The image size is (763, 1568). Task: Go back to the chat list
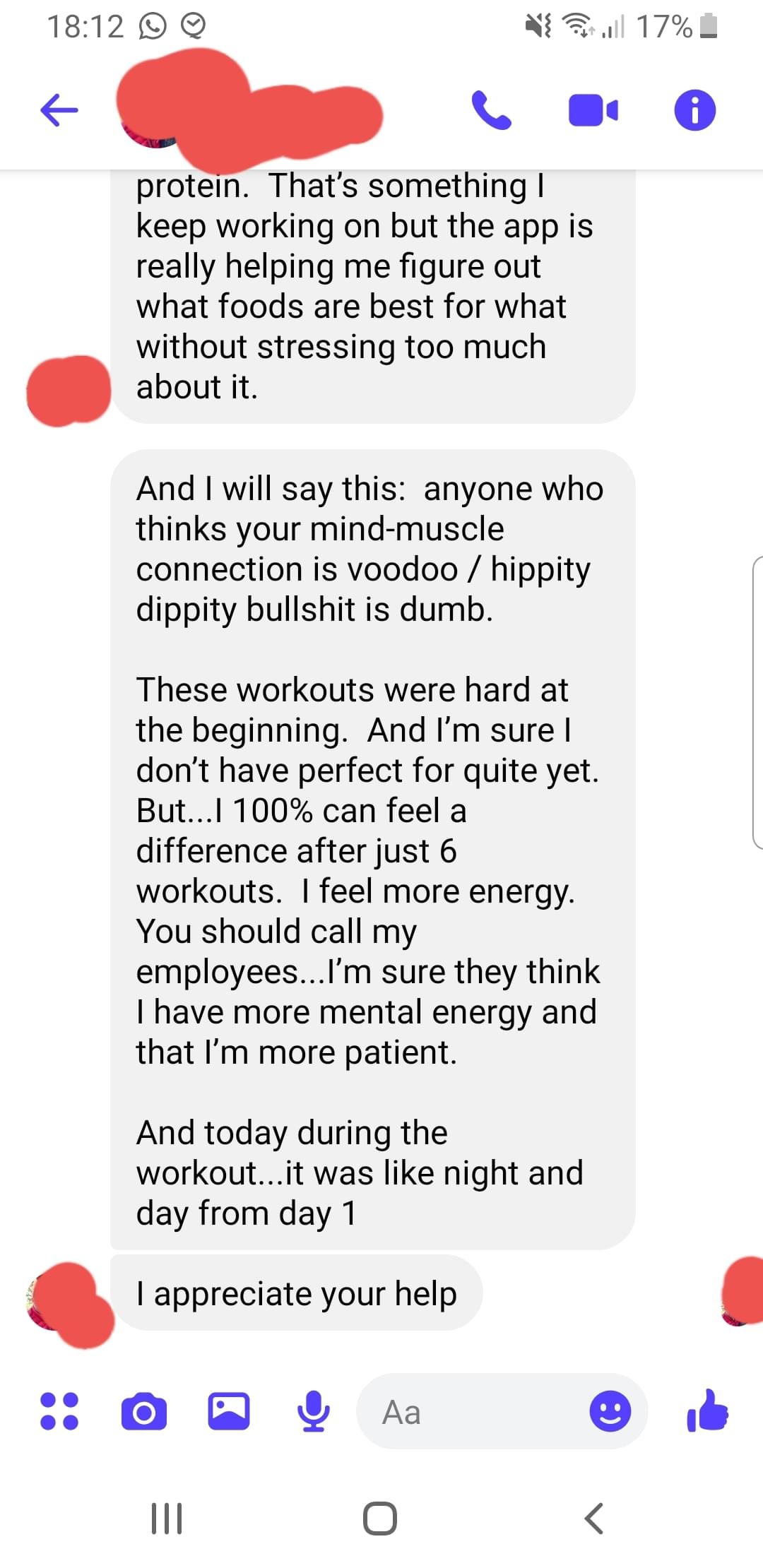59,110
